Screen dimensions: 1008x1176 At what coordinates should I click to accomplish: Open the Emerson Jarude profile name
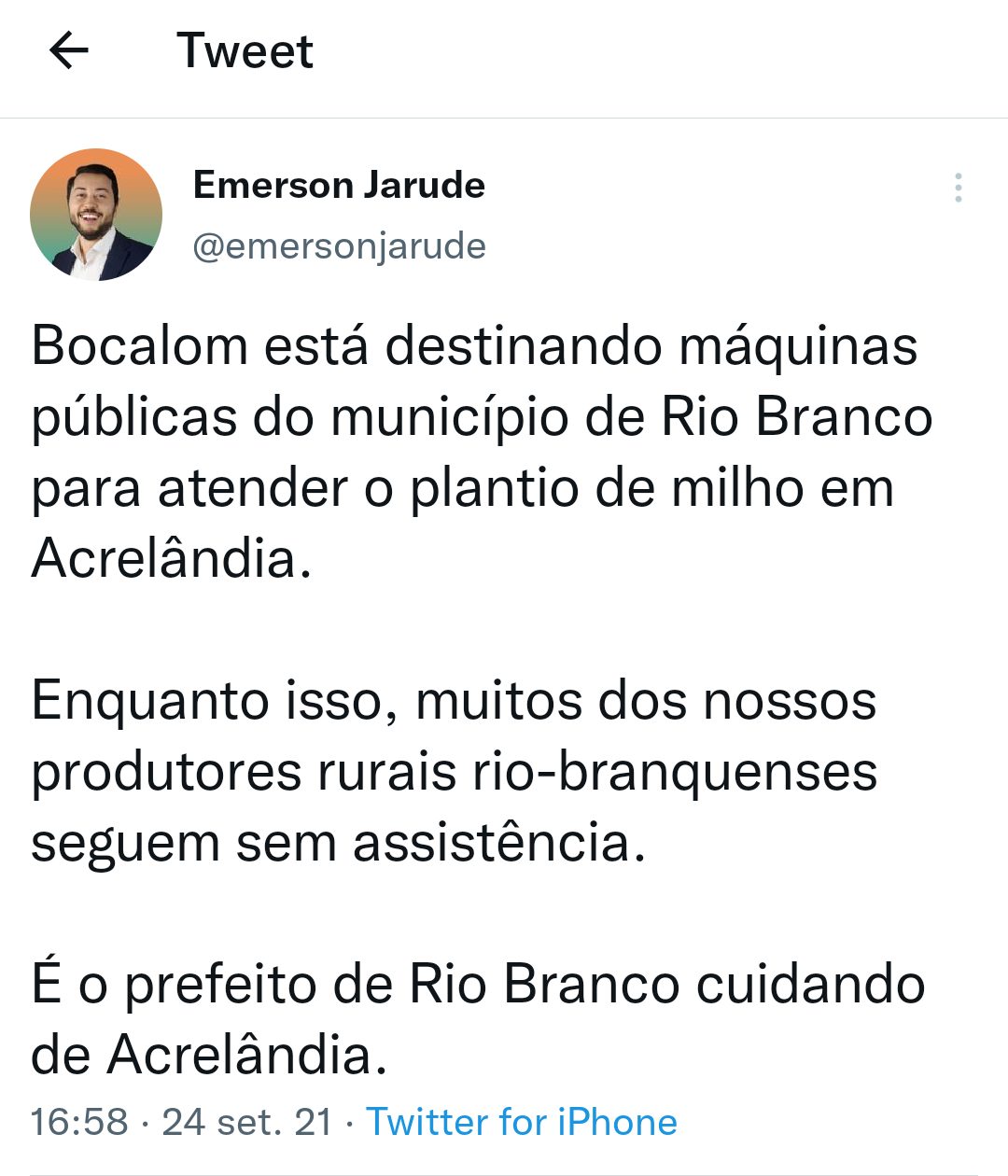click(x=339, y=185)
